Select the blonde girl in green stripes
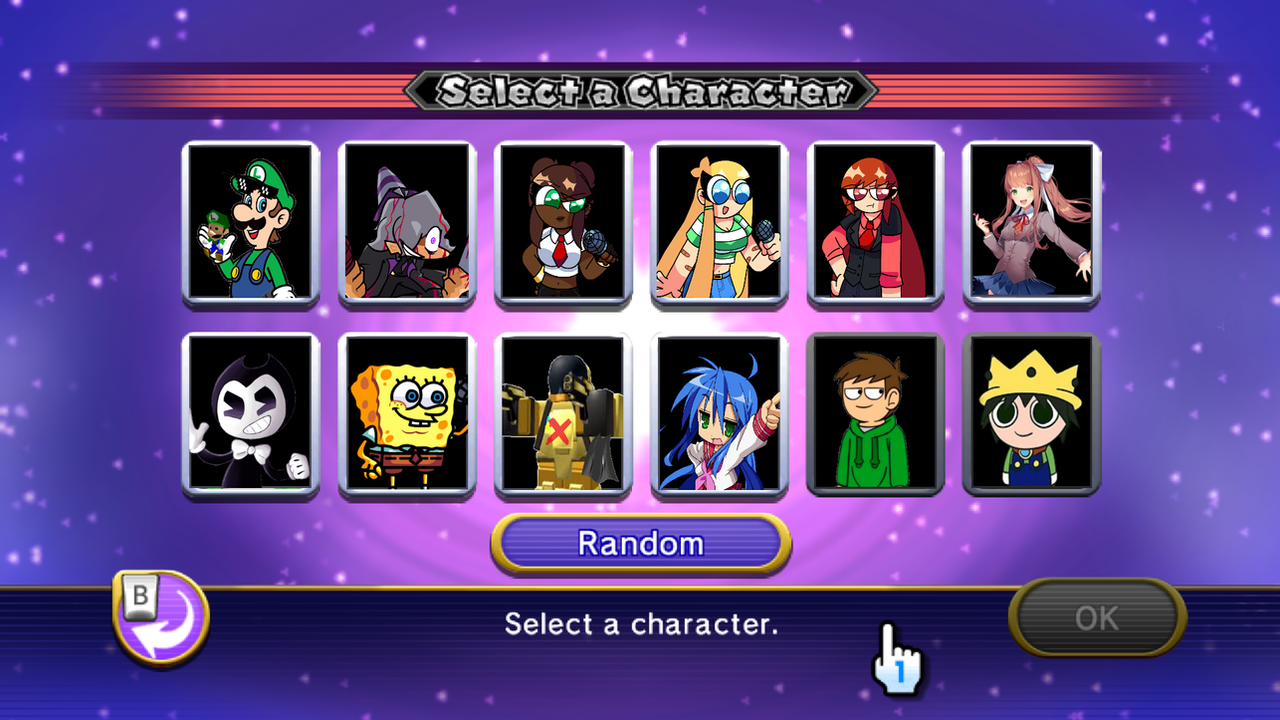 click(719, 223)
